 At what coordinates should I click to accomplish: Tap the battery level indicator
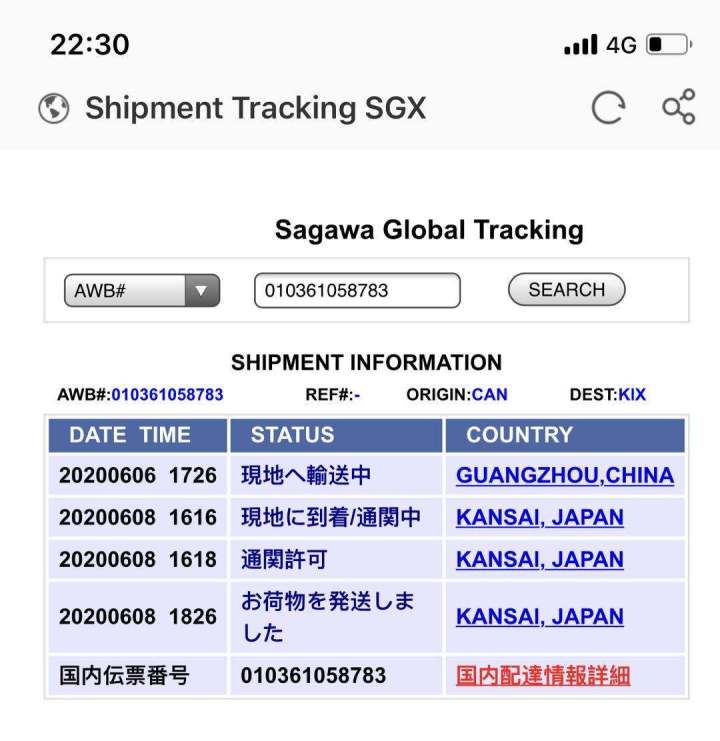click(672, 42)
